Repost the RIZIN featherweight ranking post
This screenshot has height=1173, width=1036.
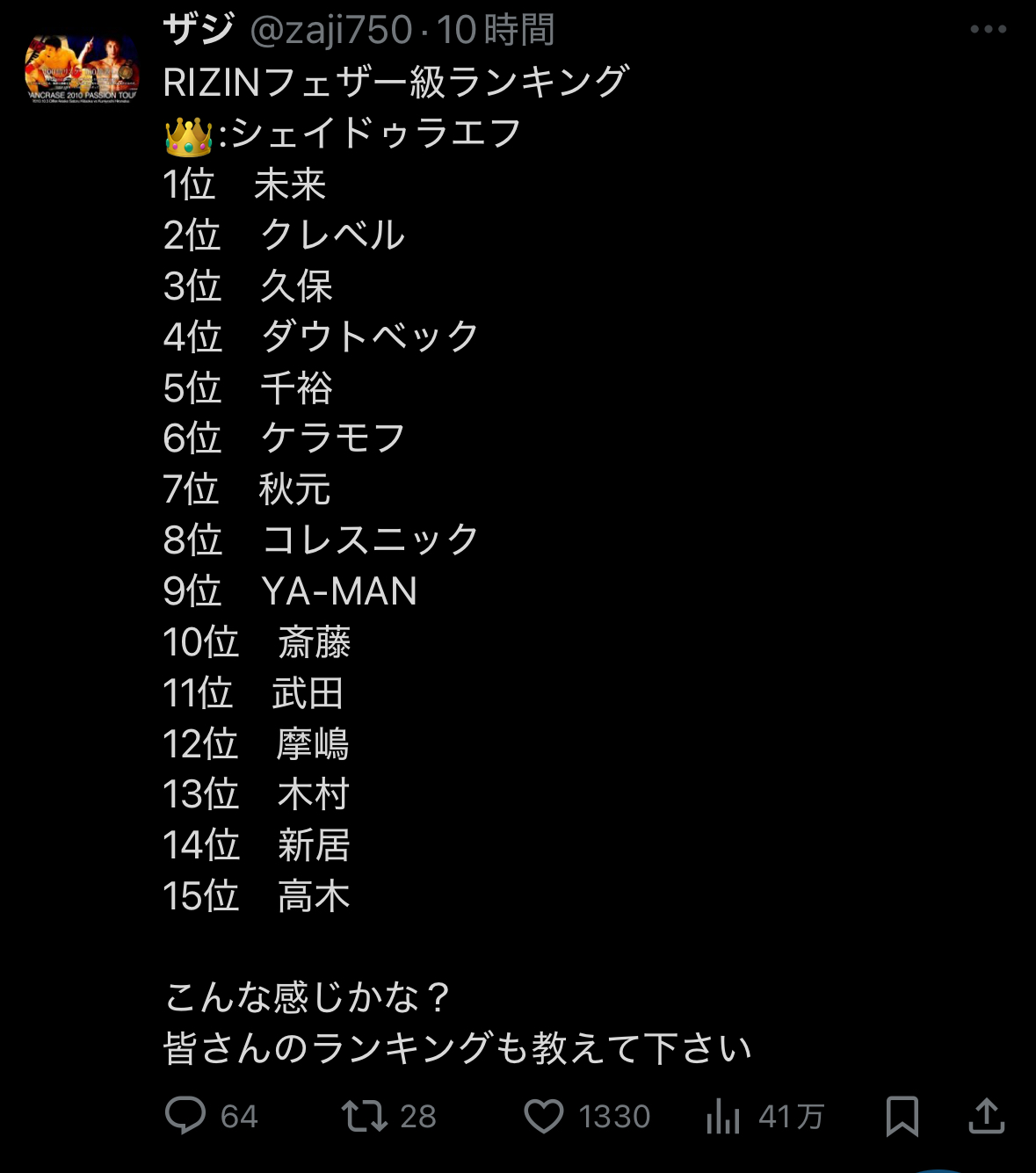(x=365, y=1116)
